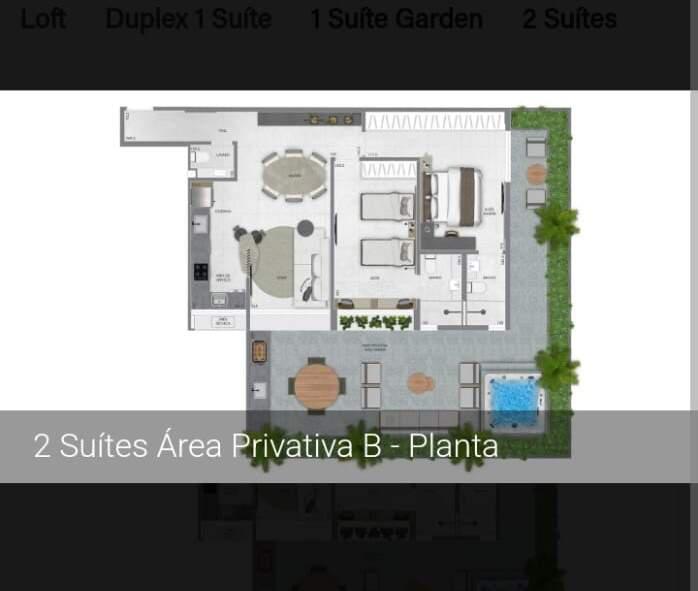Switch to the Loft tab
698x591 pixels.
click(x=43, y=19)
